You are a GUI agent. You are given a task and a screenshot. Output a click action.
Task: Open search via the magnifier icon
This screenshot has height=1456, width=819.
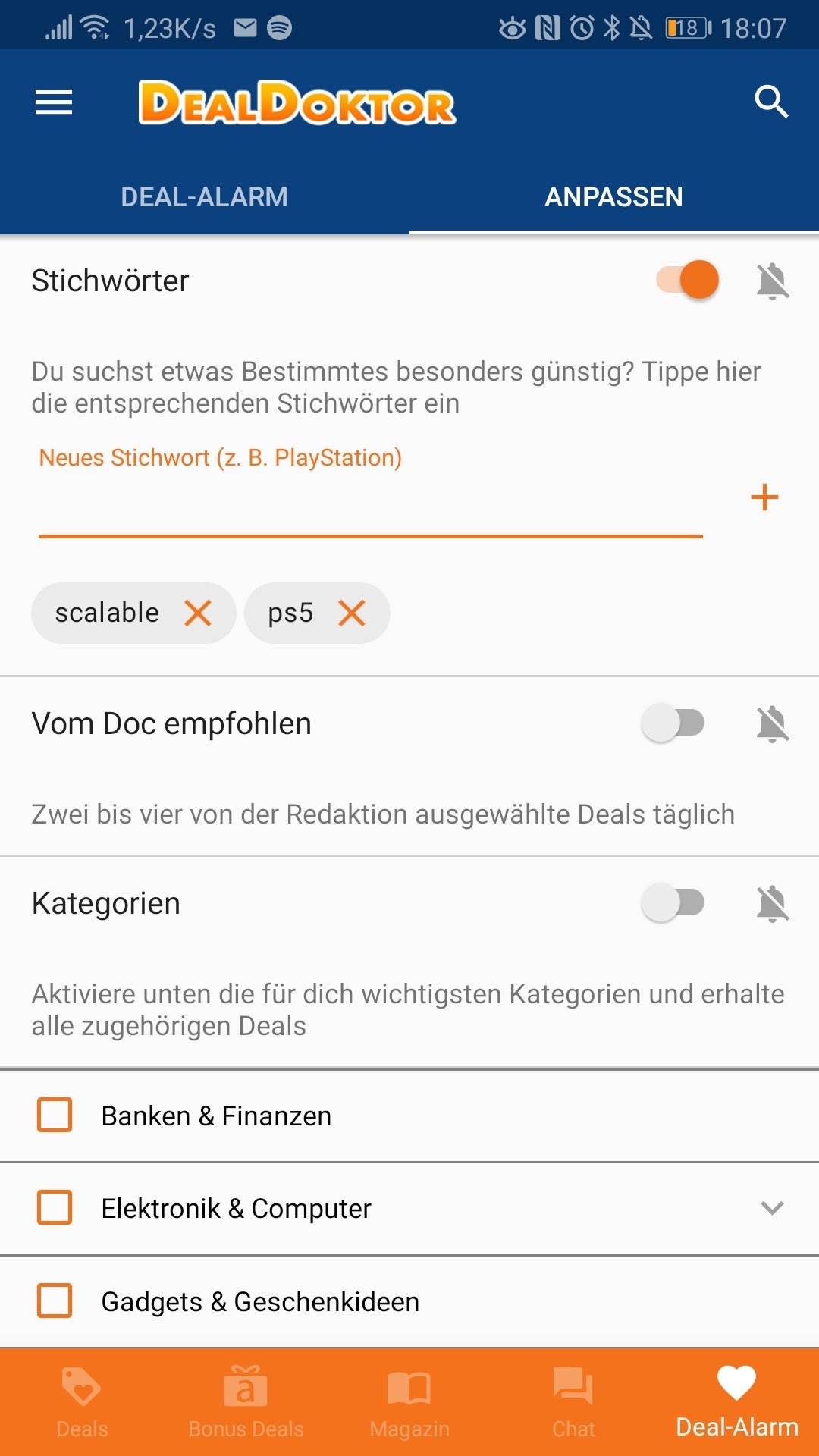click(771, 102)
